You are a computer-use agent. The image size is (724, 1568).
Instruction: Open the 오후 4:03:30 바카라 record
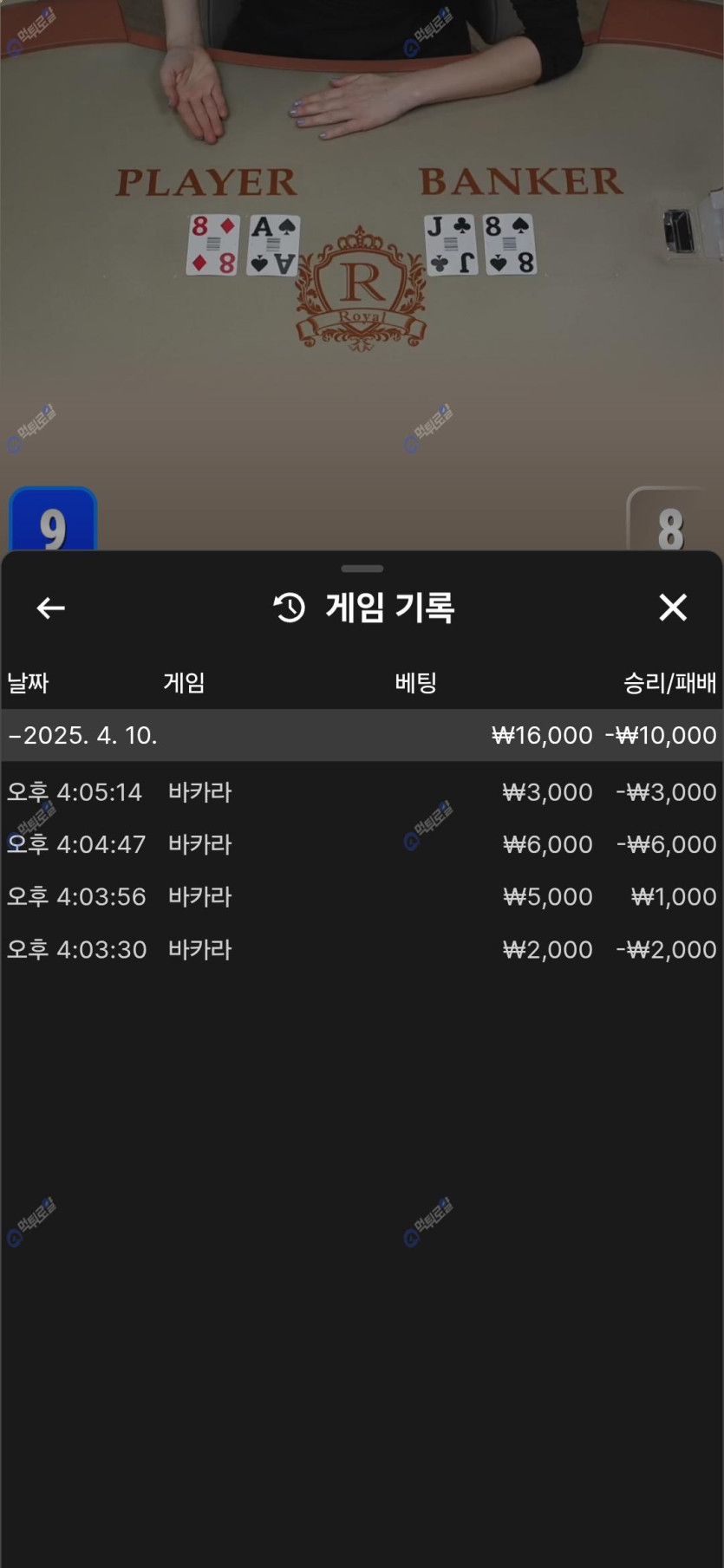click(x=361, y=949)
